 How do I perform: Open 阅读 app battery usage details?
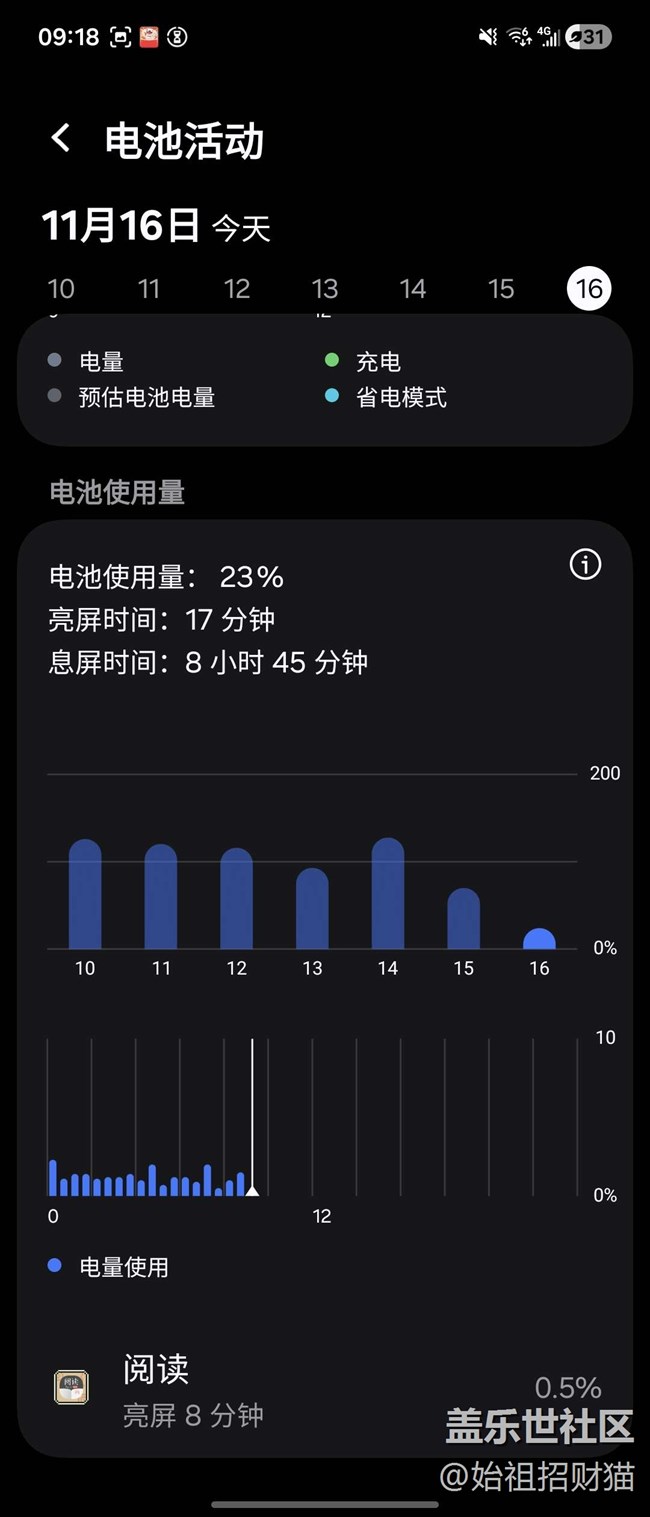tap(325, 1388)
